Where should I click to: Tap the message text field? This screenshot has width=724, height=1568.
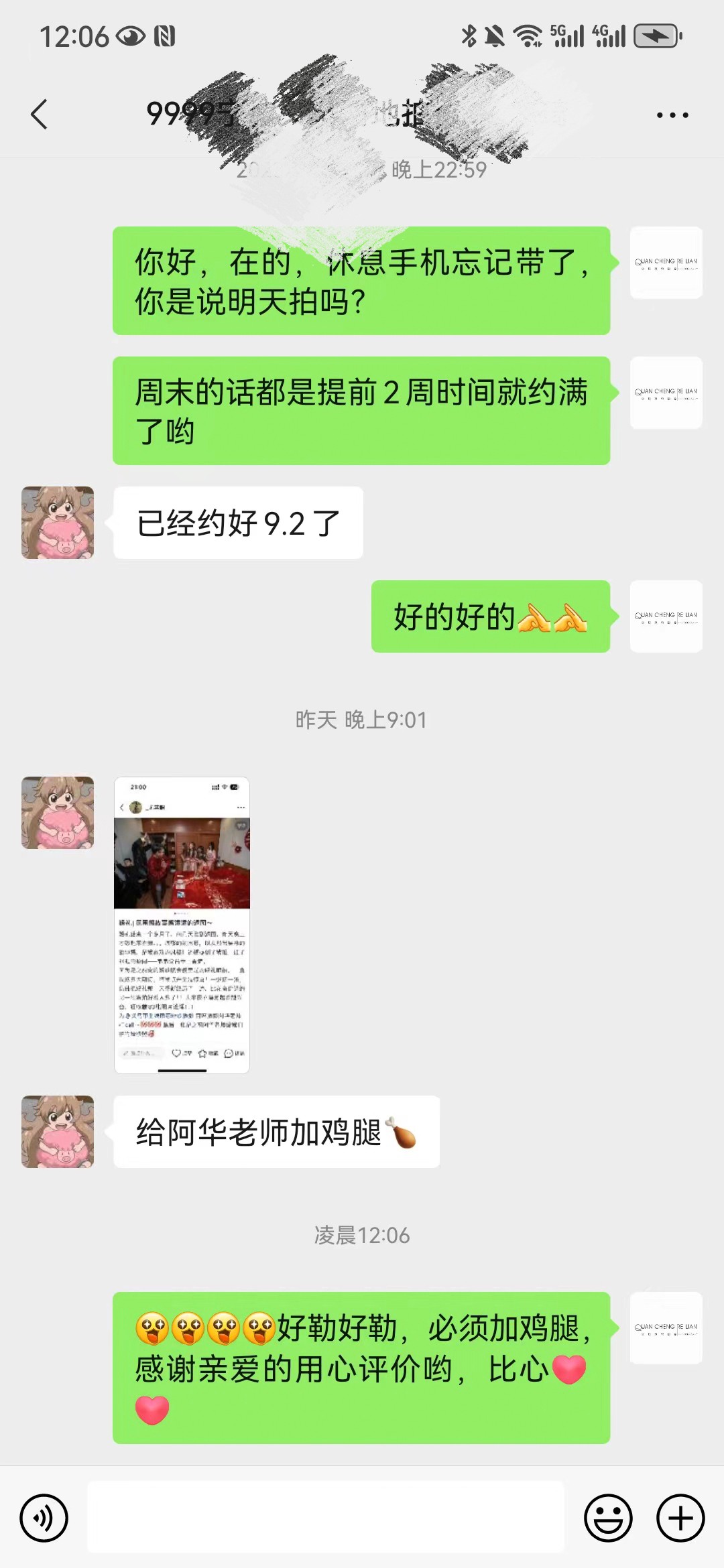(x=326, y=1517)
